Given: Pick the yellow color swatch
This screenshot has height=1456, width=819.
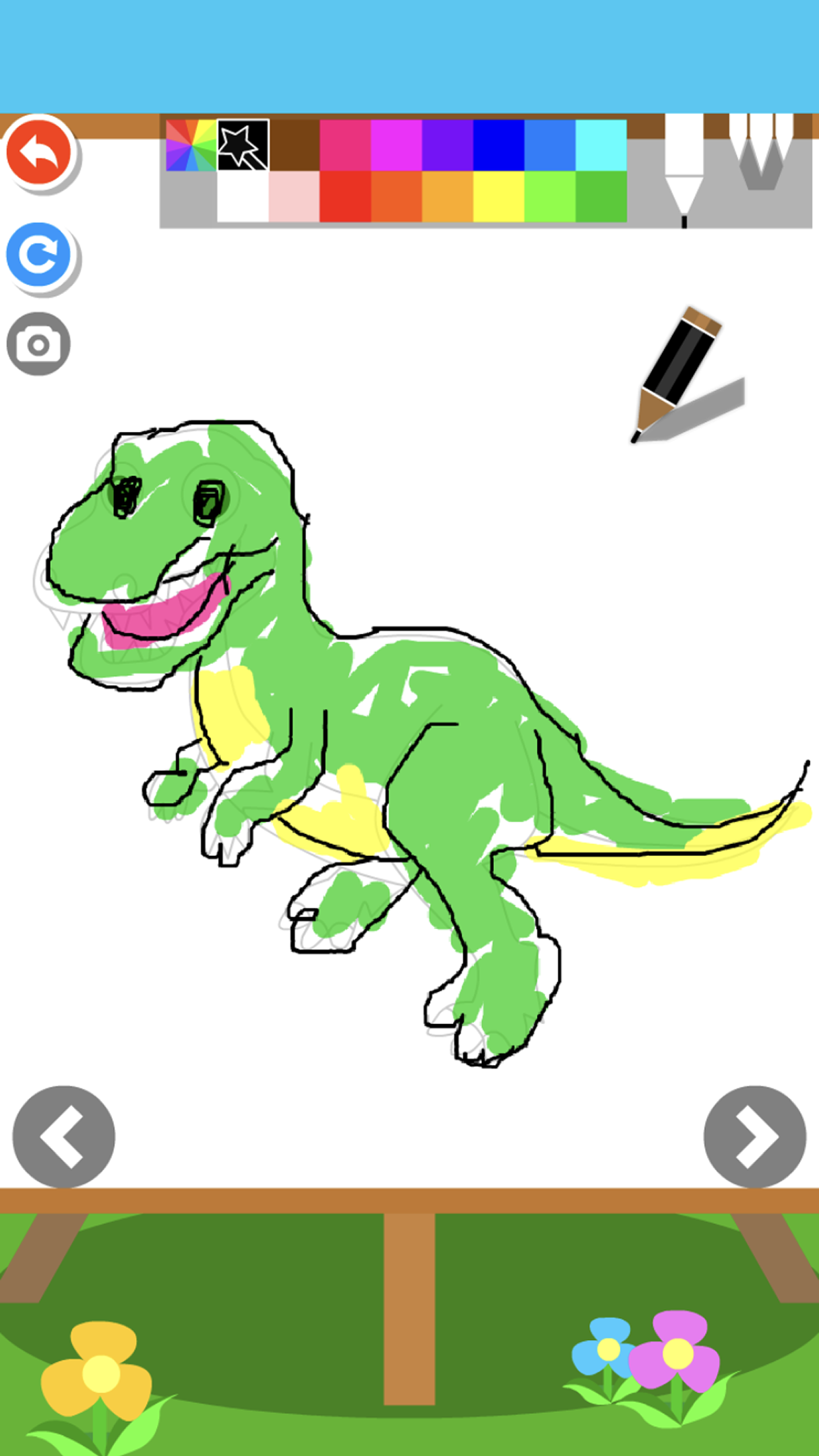Looking at the screenshot, I should coord(499,197).
